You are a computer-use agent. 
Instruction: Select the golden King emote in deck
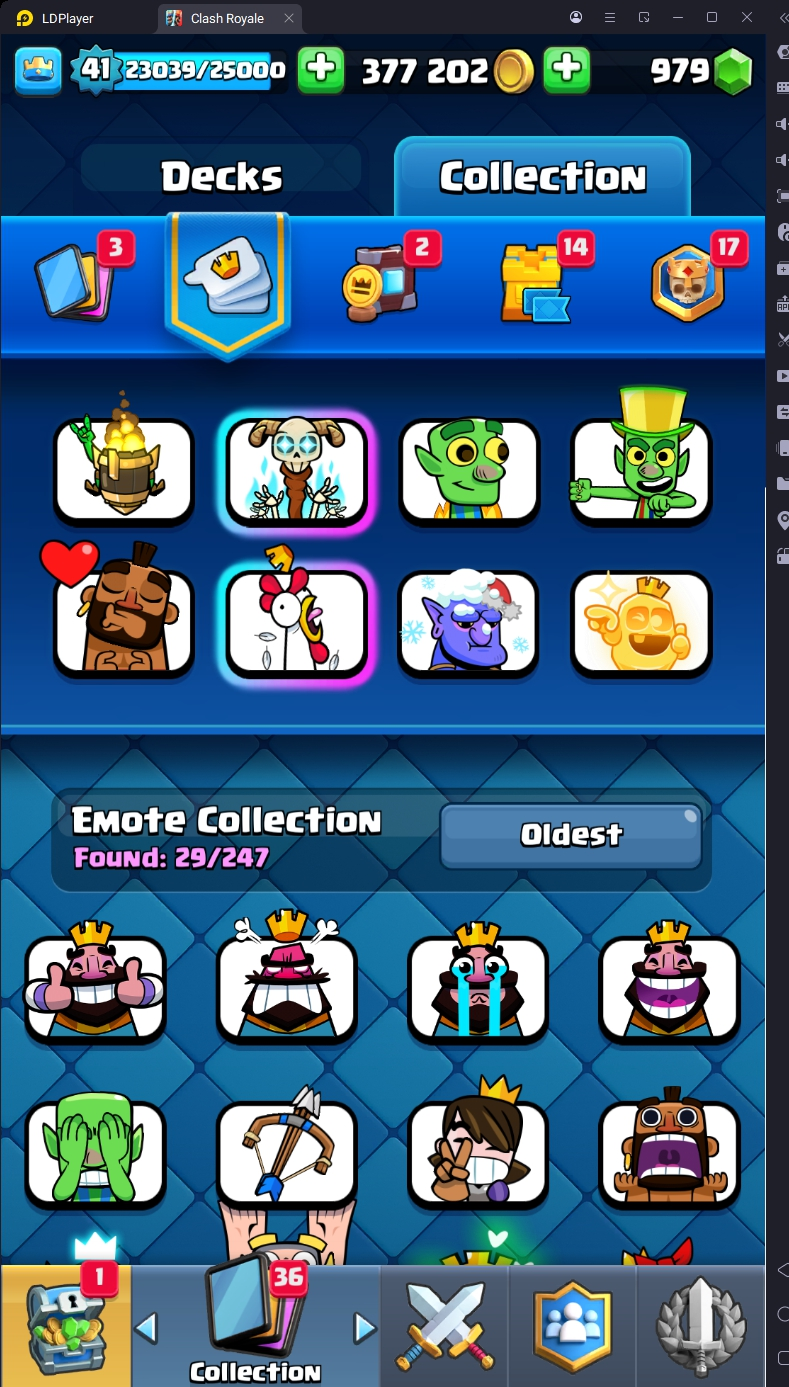coord(641,622)
